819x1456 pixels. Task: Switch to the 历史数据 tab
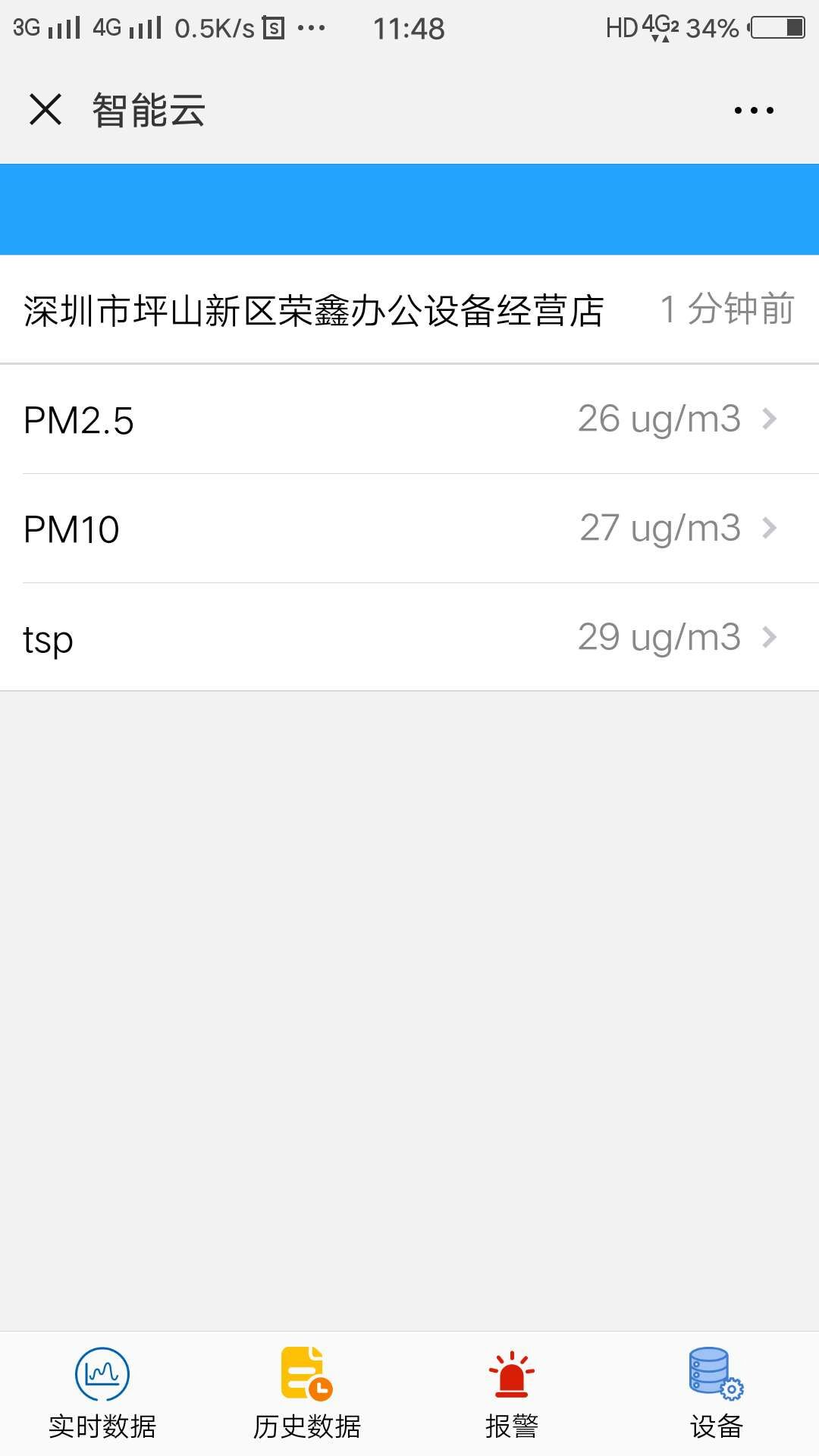pos(307,1394)
